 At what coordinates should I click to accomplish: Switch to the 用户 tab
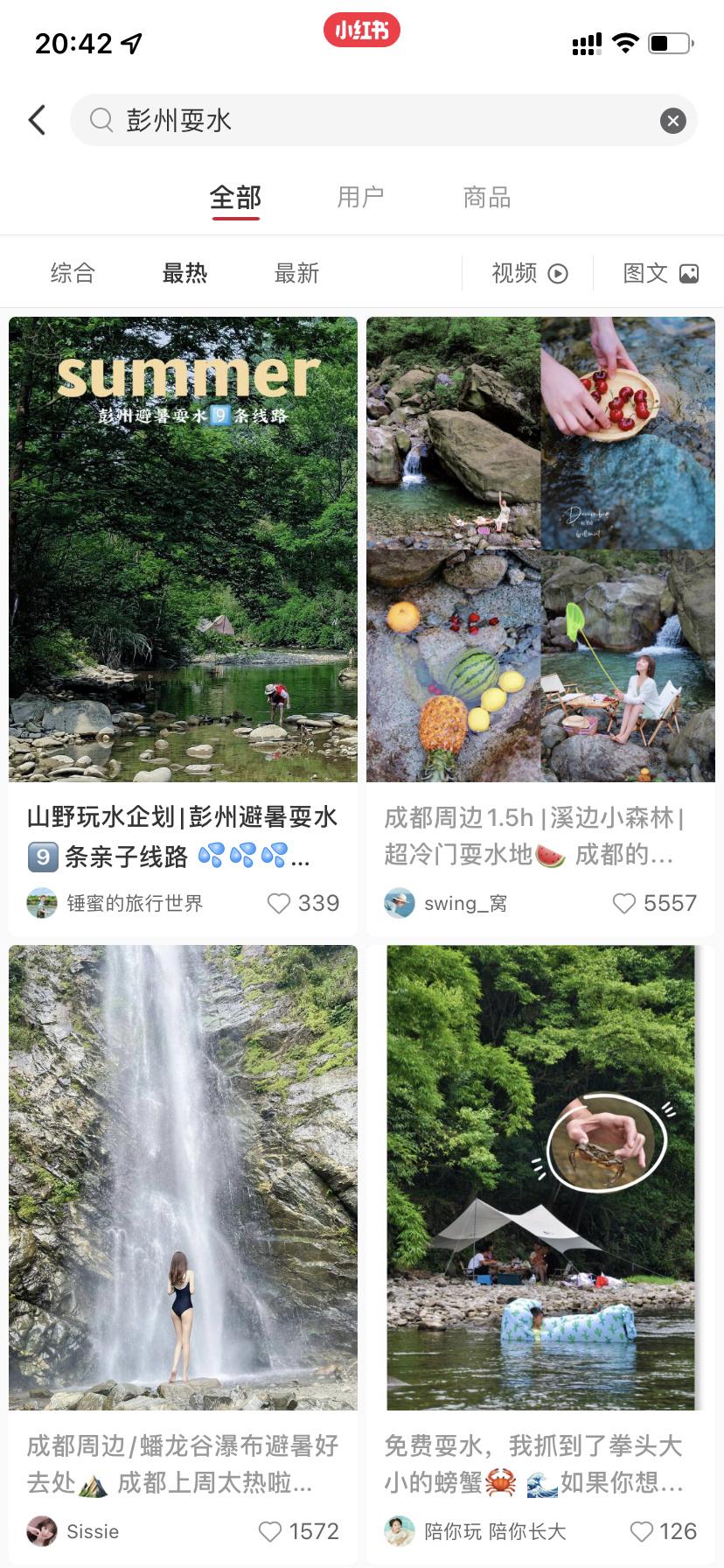pyautogui.click(x=361, y=197)
